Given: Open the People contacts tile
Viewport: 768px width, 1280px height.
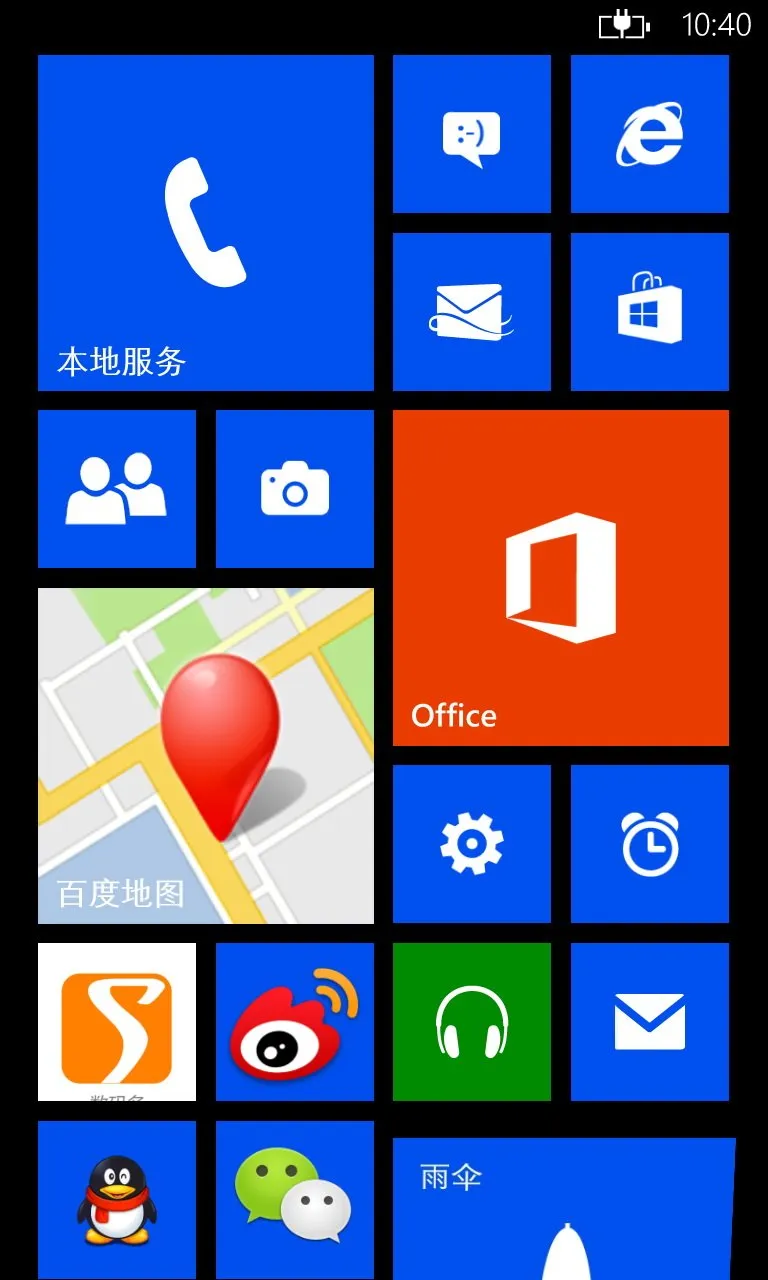Looking at the screenshot, I should (x=116, y=489).
